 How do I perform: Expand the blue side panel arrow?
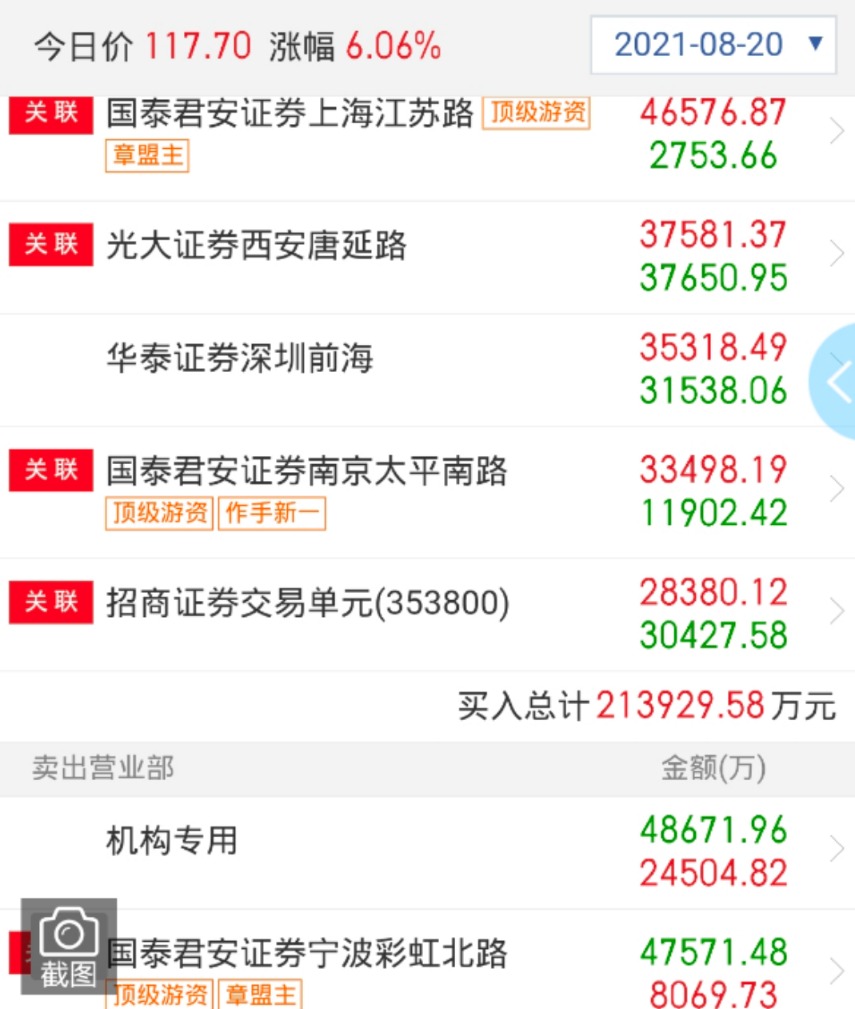(838, 380)
